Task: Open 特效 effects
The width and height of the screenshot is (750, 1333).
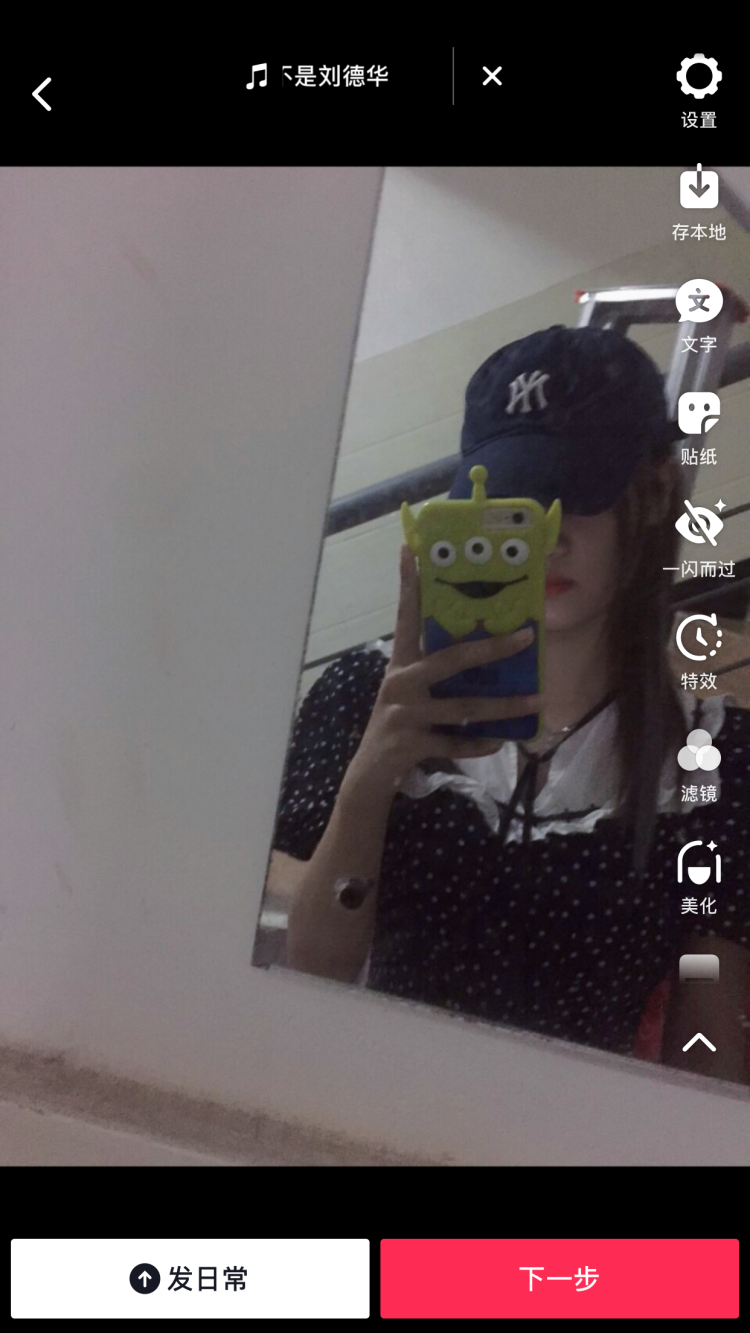Action: (x=698, y=652)
